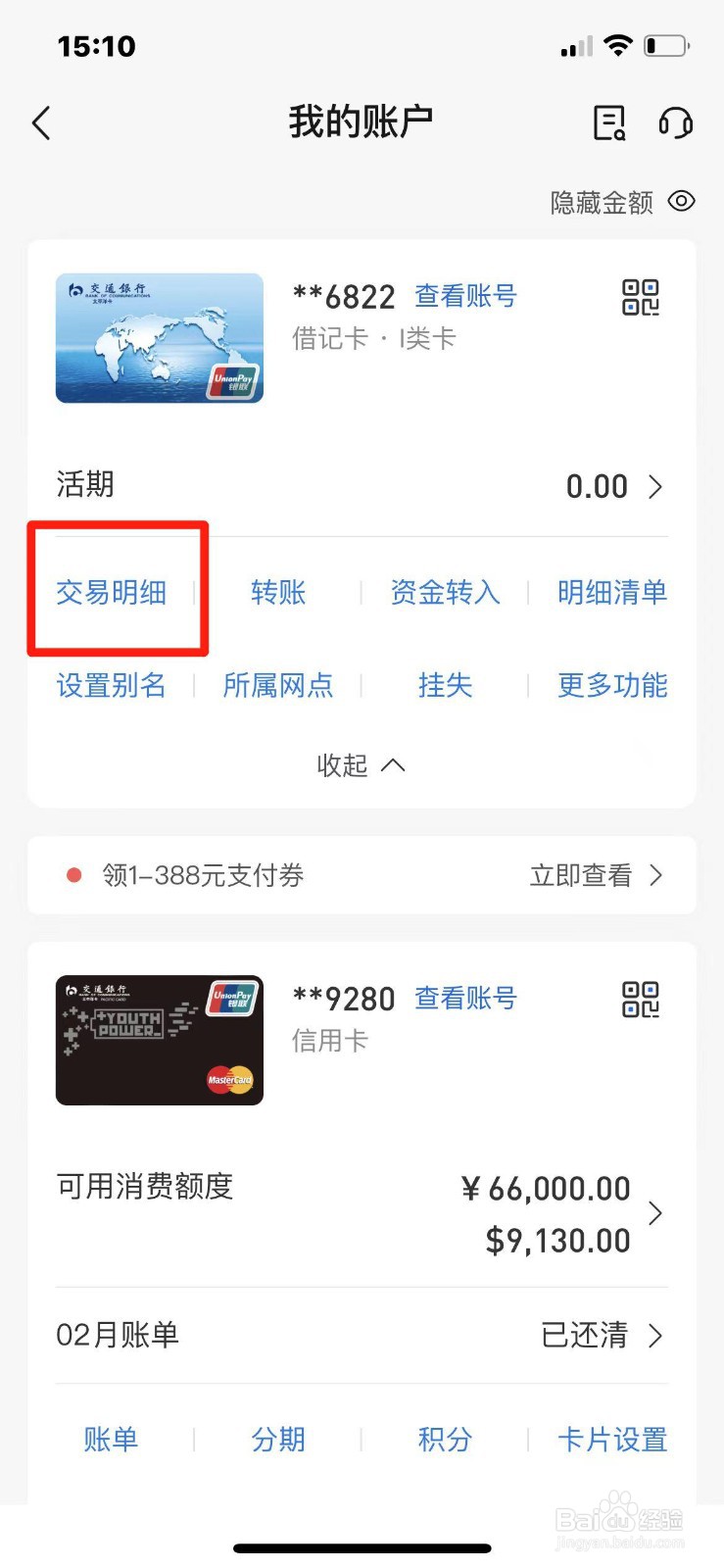Open 挂失 to report card loss
The image size is (724, 1568).
tap(445, 686)
